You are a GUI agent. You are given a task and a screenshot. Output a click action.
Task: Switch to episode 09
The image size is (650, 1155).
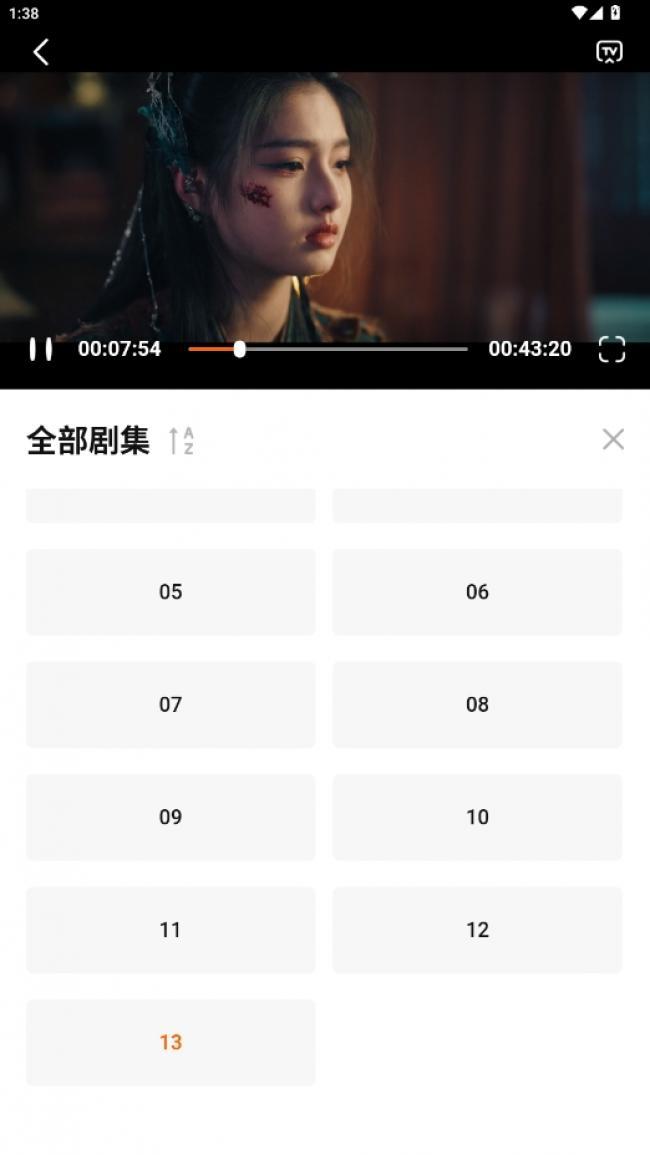click(171, 817)
